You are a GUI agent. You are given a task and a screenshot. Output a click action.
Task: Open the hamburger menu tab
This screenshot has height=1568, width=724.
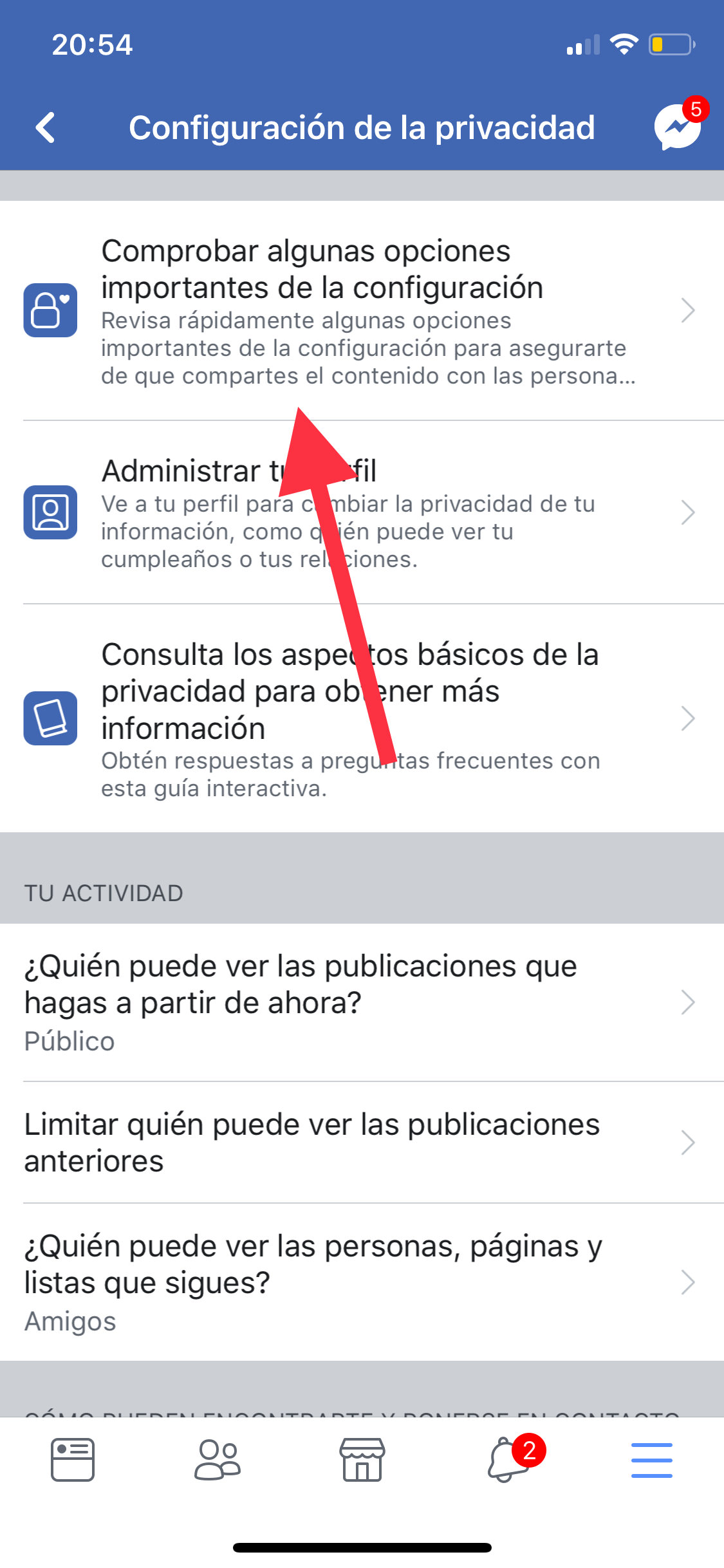coord(651,1459)
